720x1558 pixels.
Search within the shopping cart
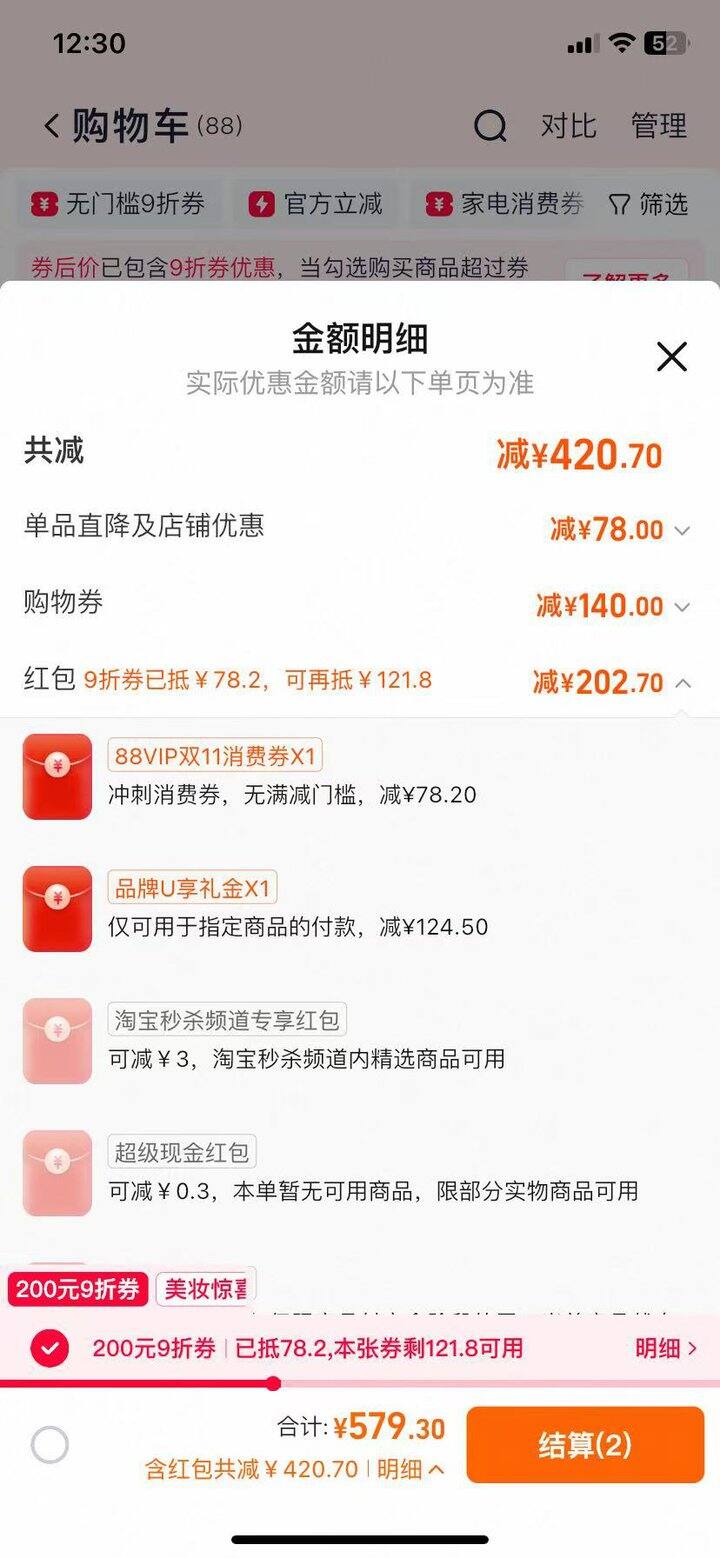tap(490, 126)
